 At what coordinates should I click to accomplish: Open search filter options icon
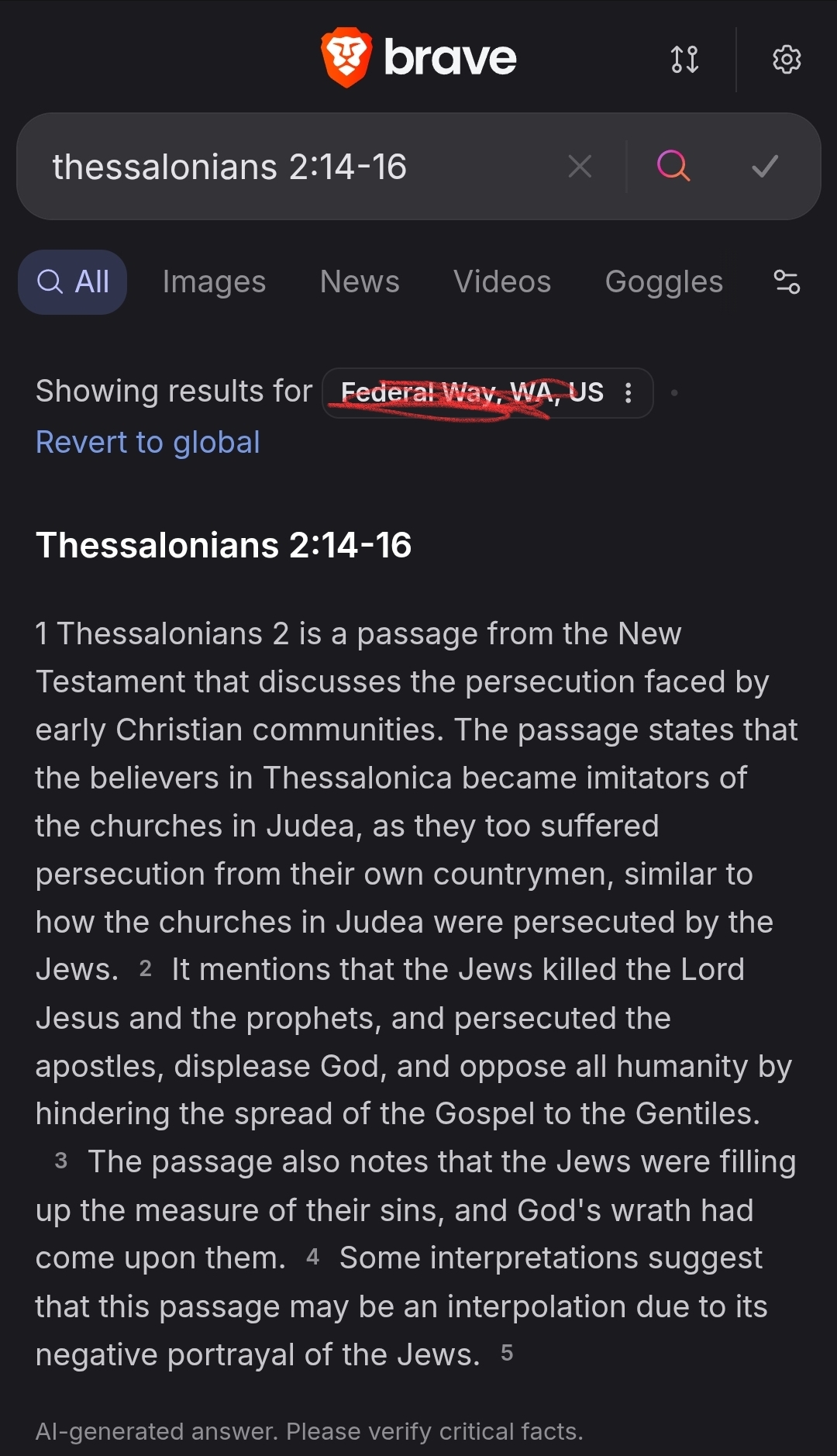(787, 282)
